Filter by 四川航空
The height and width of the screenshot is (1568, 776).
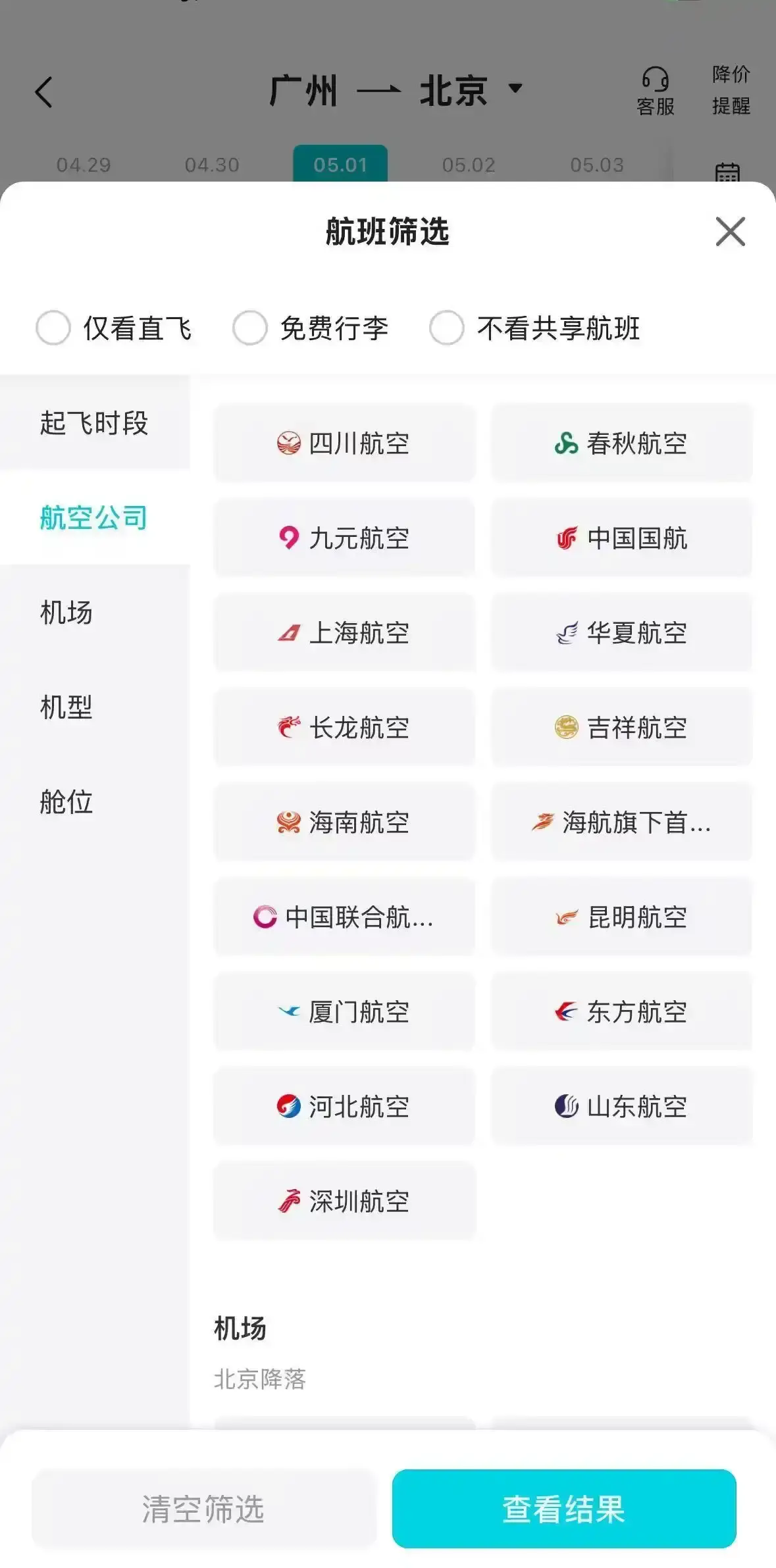[344, 443]
